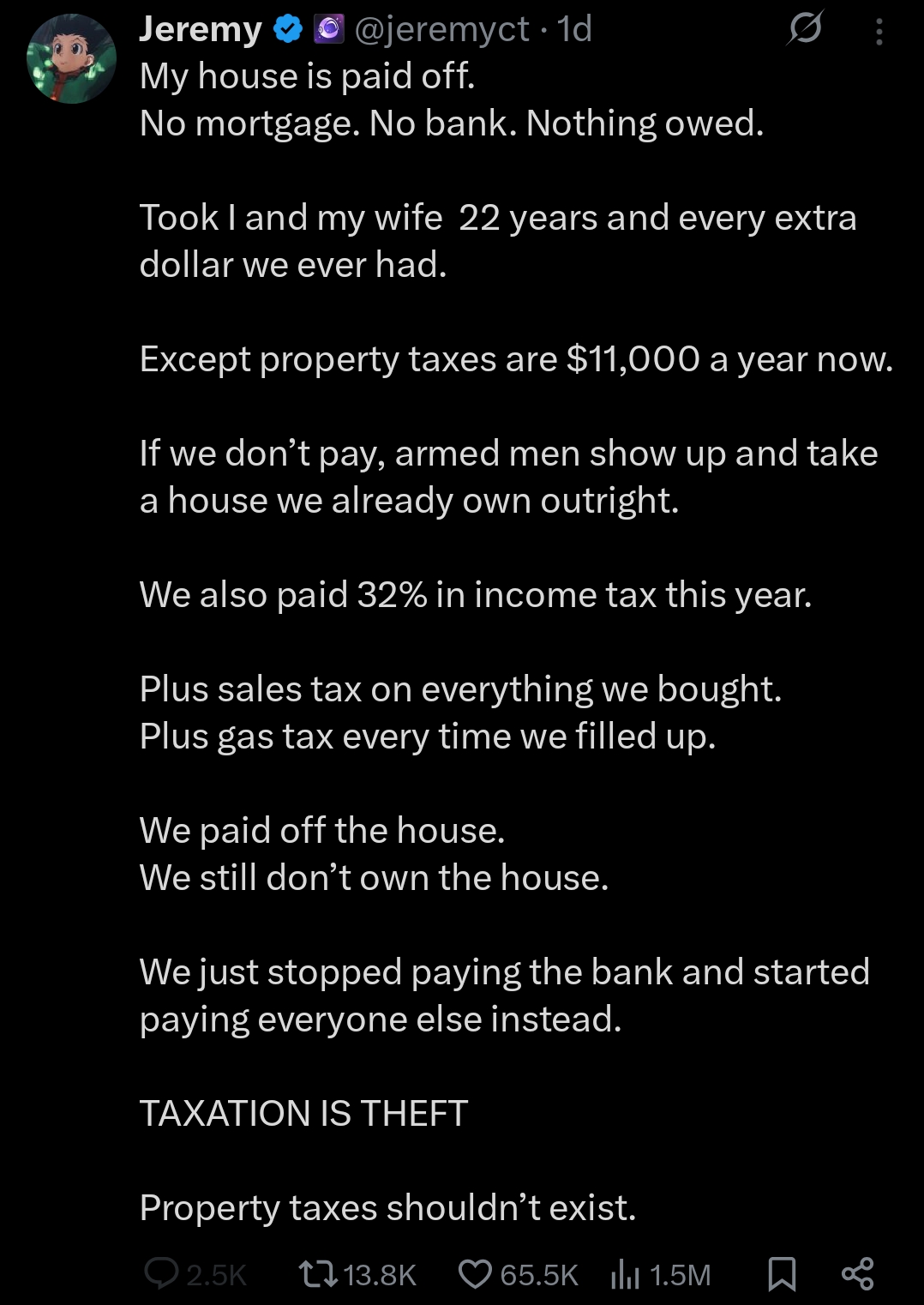Tap the Grok explain icon on the post

coord(805,29)
